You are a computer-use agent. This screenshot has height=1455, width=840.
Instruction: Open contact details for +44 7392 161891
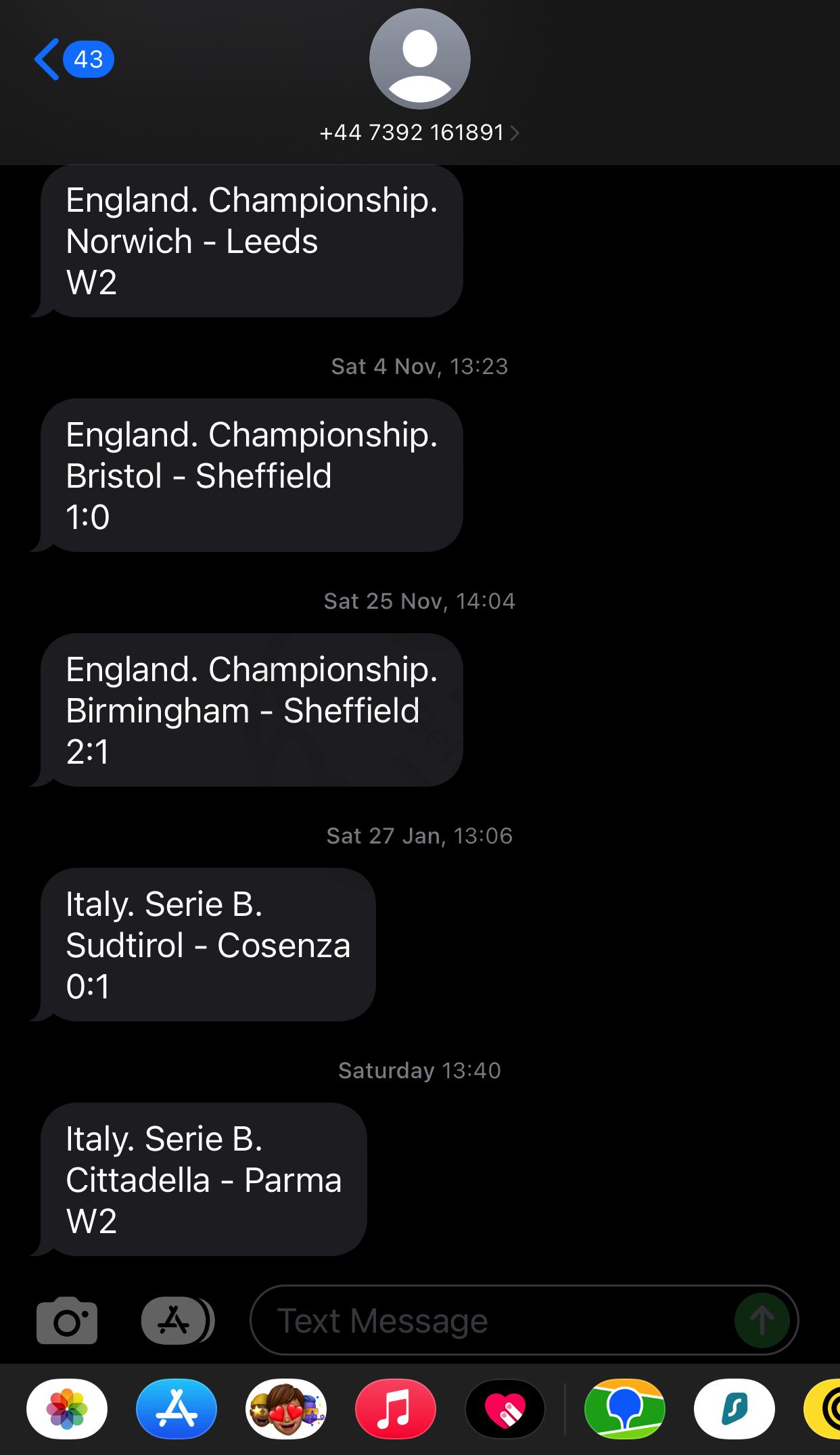coord(419,133)
